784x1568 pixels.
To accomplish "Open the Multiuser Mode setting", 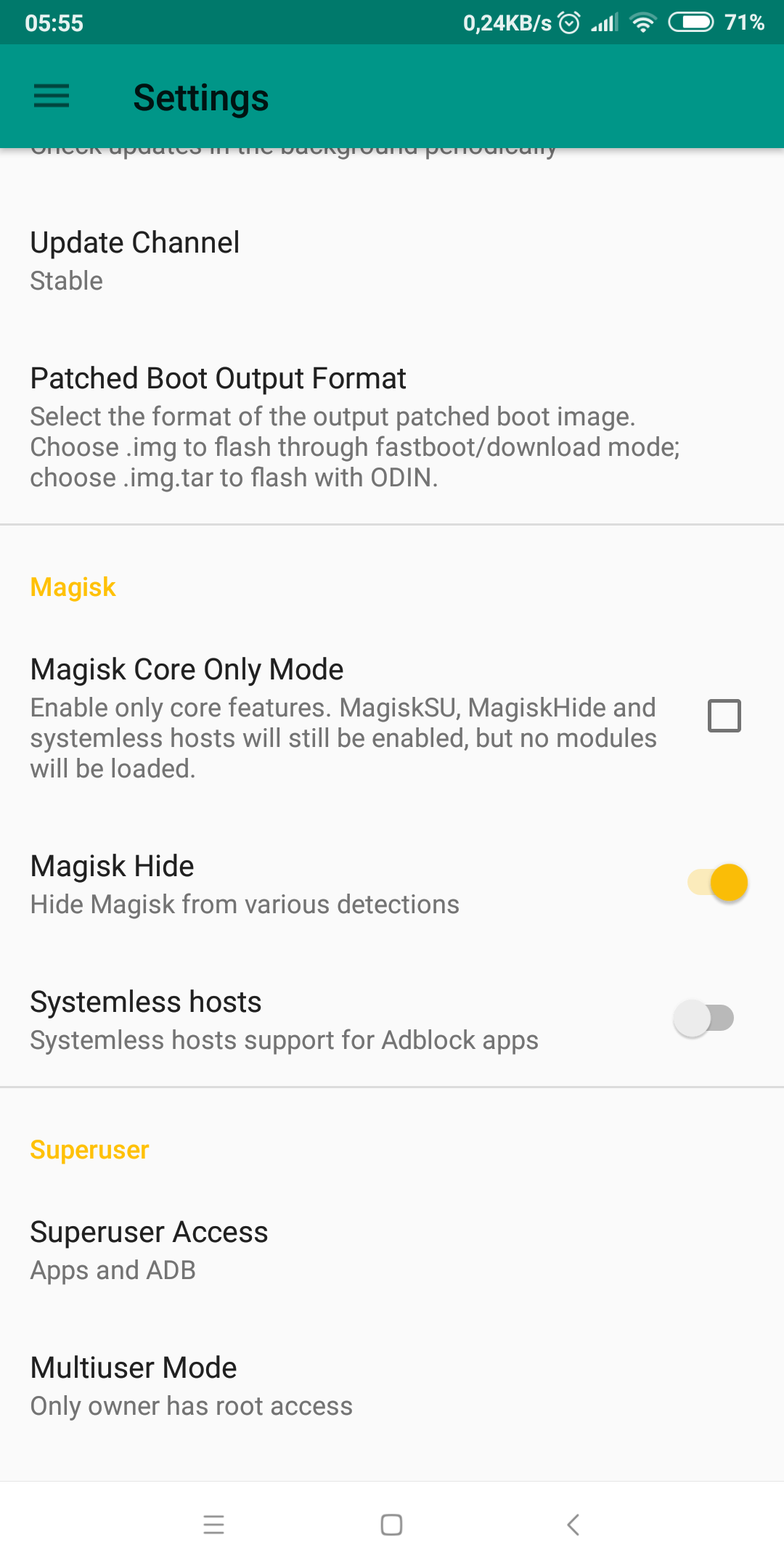I will [x=392, y=1386].
